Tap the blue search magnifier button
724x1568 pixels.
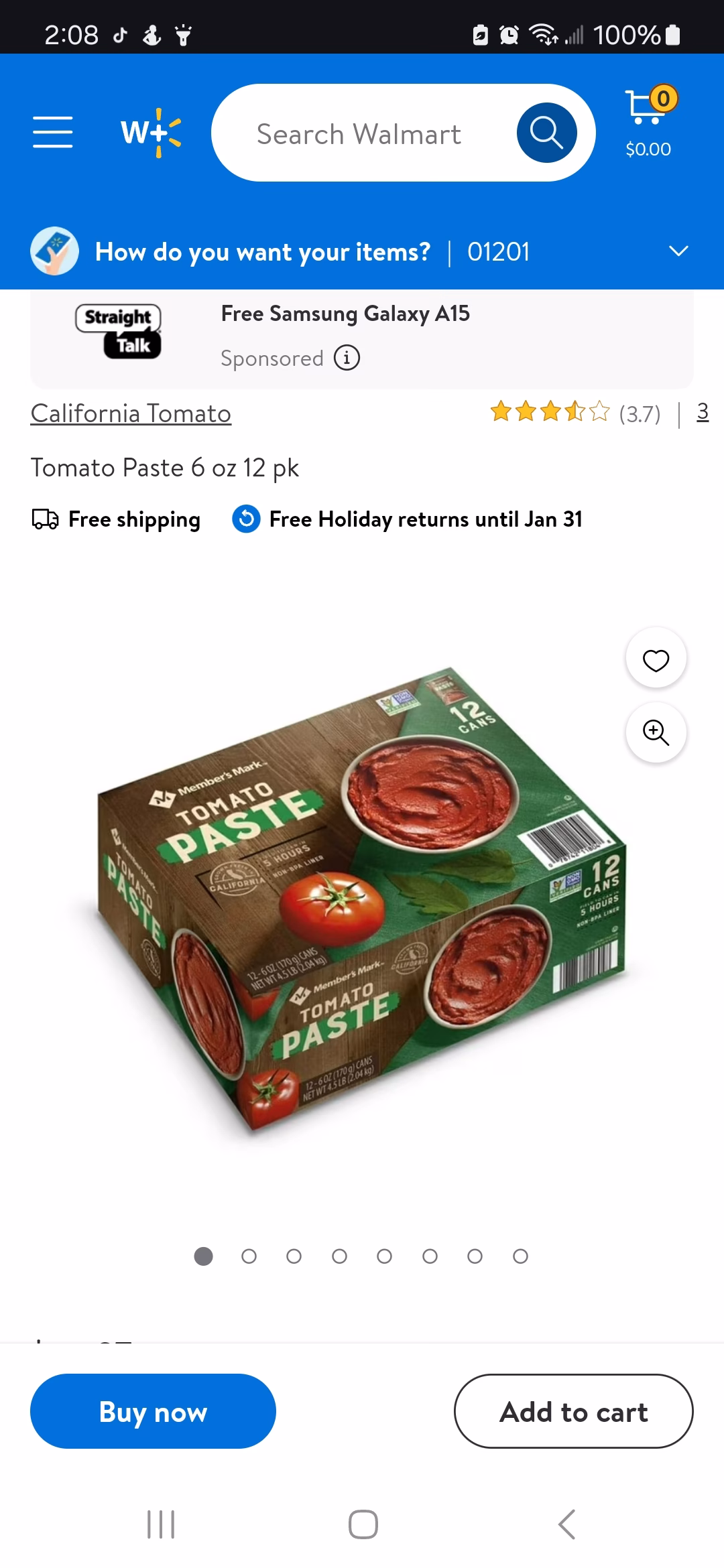[x=546, y=133]
